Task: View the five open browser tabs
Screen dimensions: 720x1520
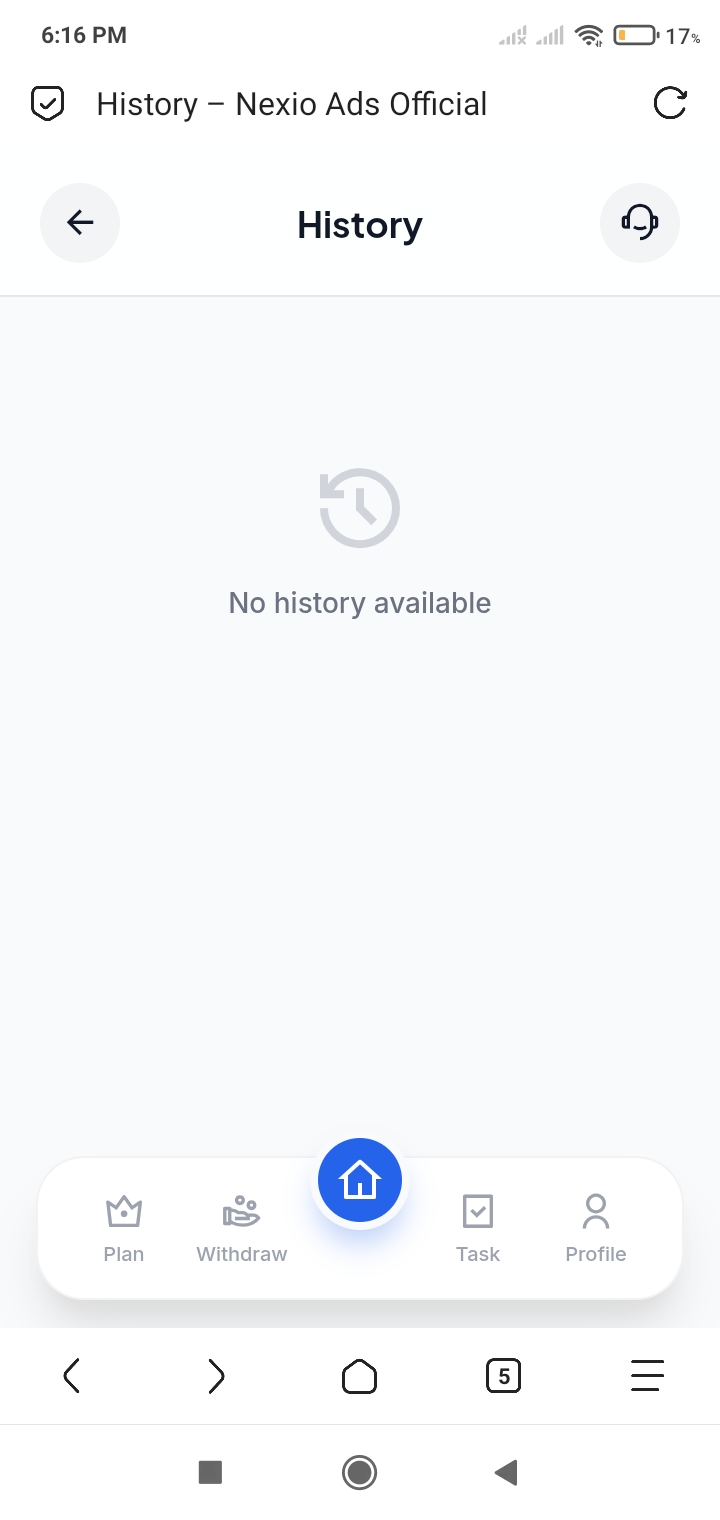Action: [503, 1377]
